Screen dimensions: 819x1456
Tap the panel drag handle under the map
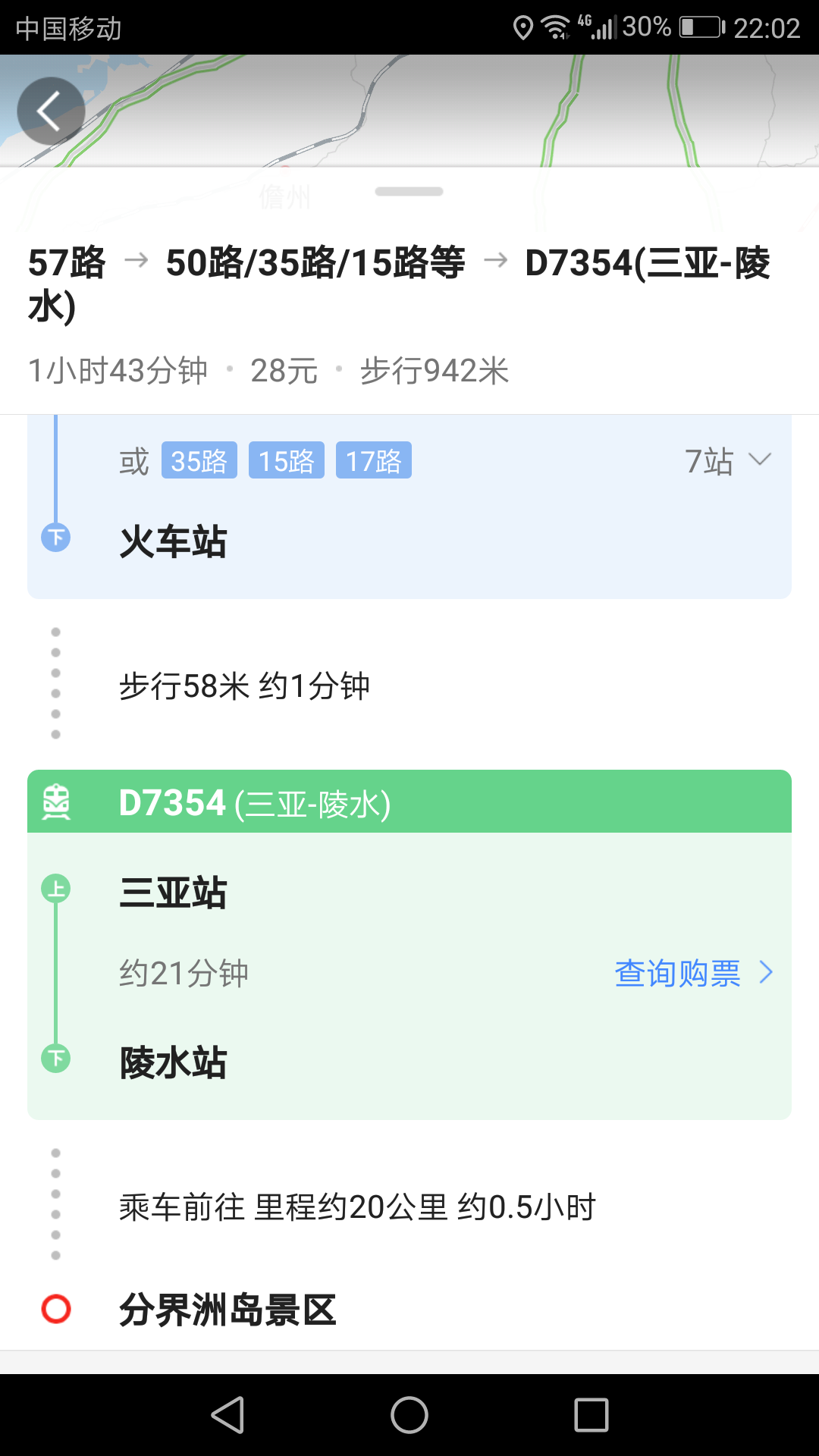click(x=409, y=191)
